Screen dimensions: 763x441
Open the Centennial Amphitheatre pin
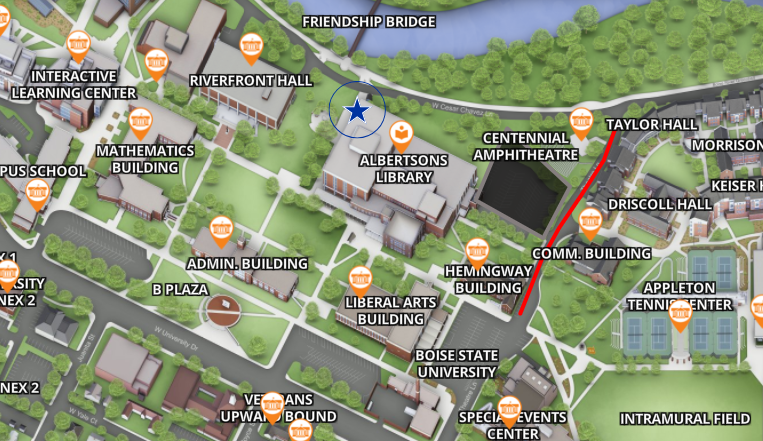(581, 123)
